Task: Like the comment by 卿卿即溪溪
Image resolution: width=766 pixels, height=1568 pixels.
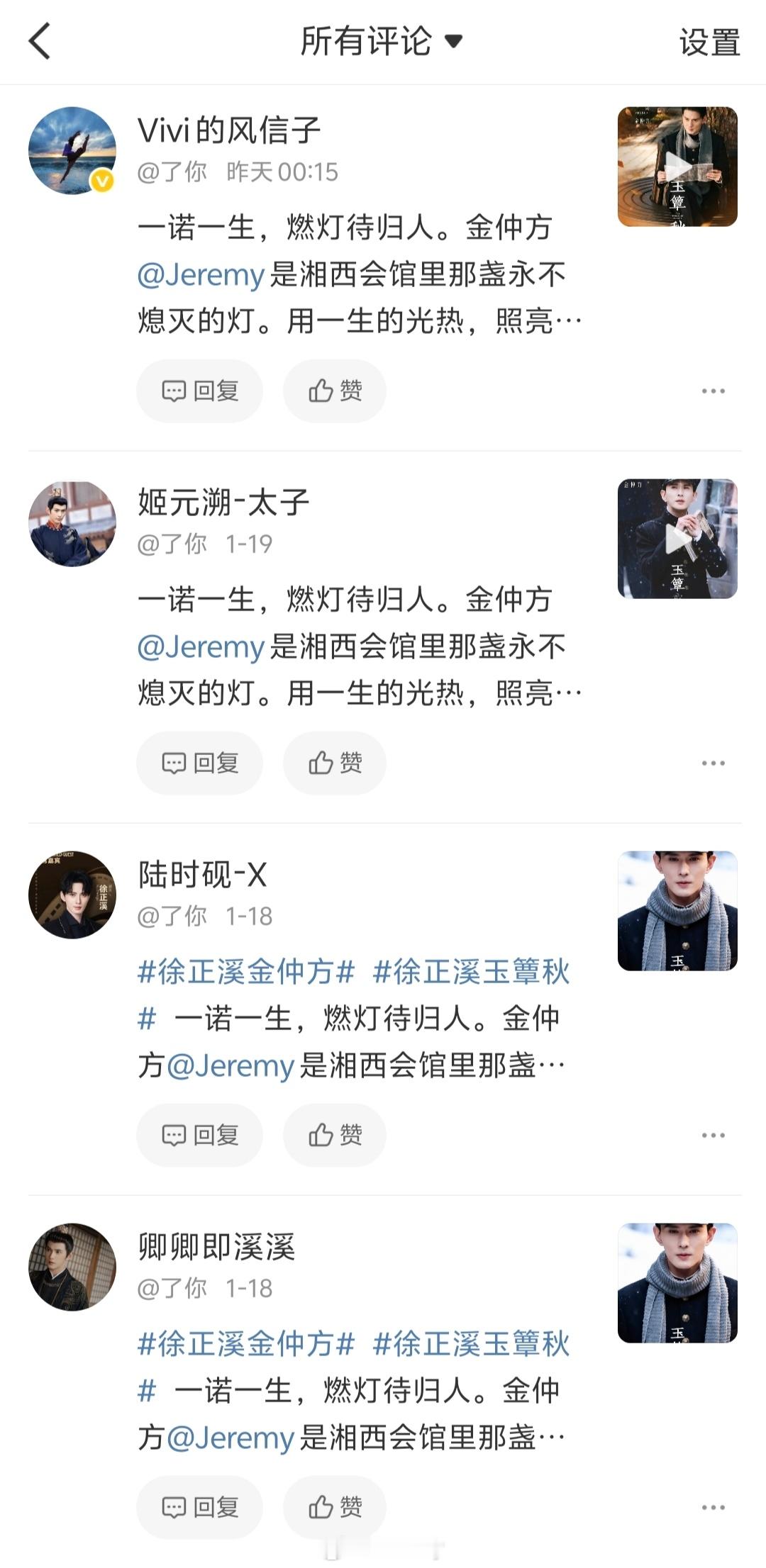Action: coord(333,1508)
